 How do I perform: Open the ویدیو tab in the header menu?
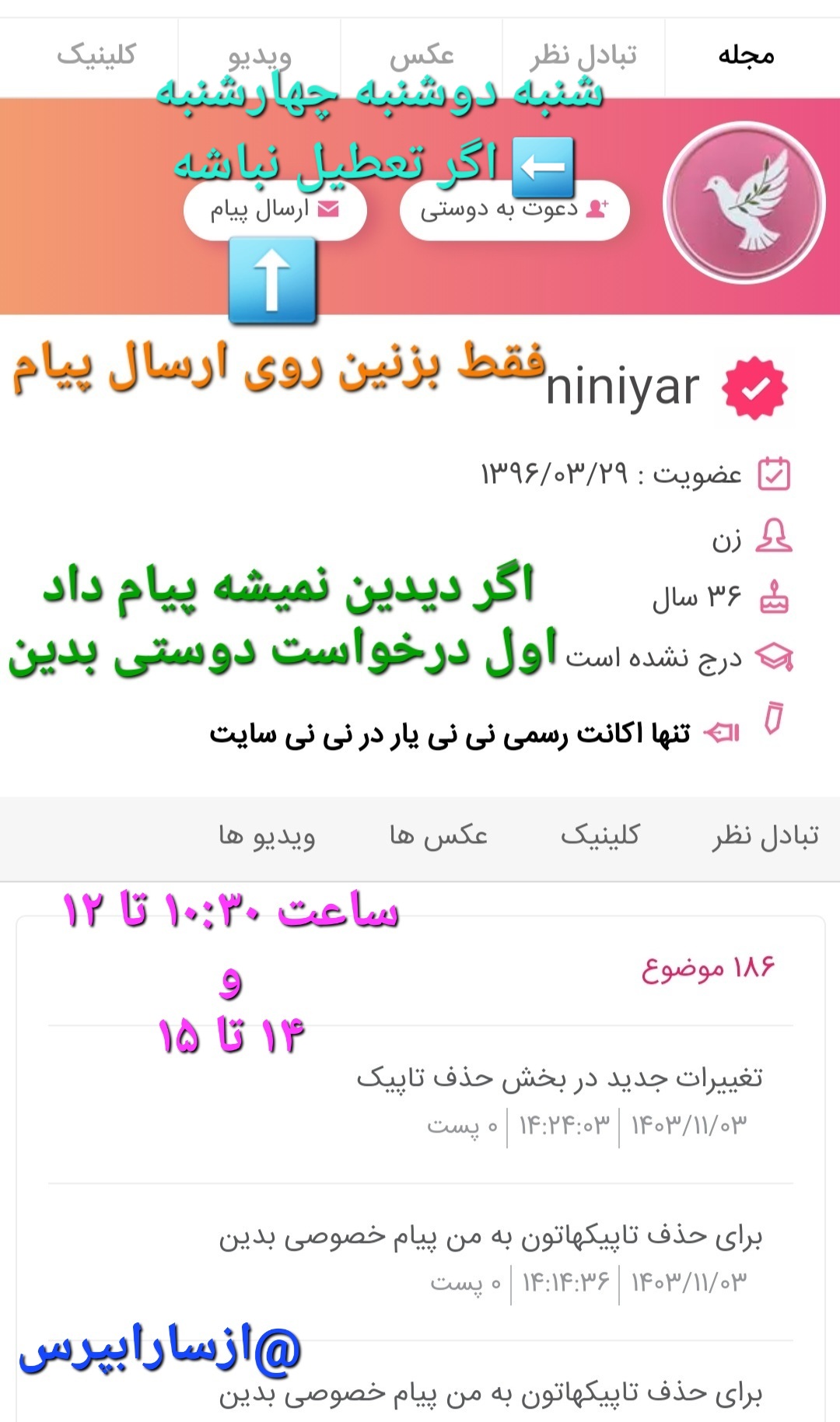[x=260, y=56]
